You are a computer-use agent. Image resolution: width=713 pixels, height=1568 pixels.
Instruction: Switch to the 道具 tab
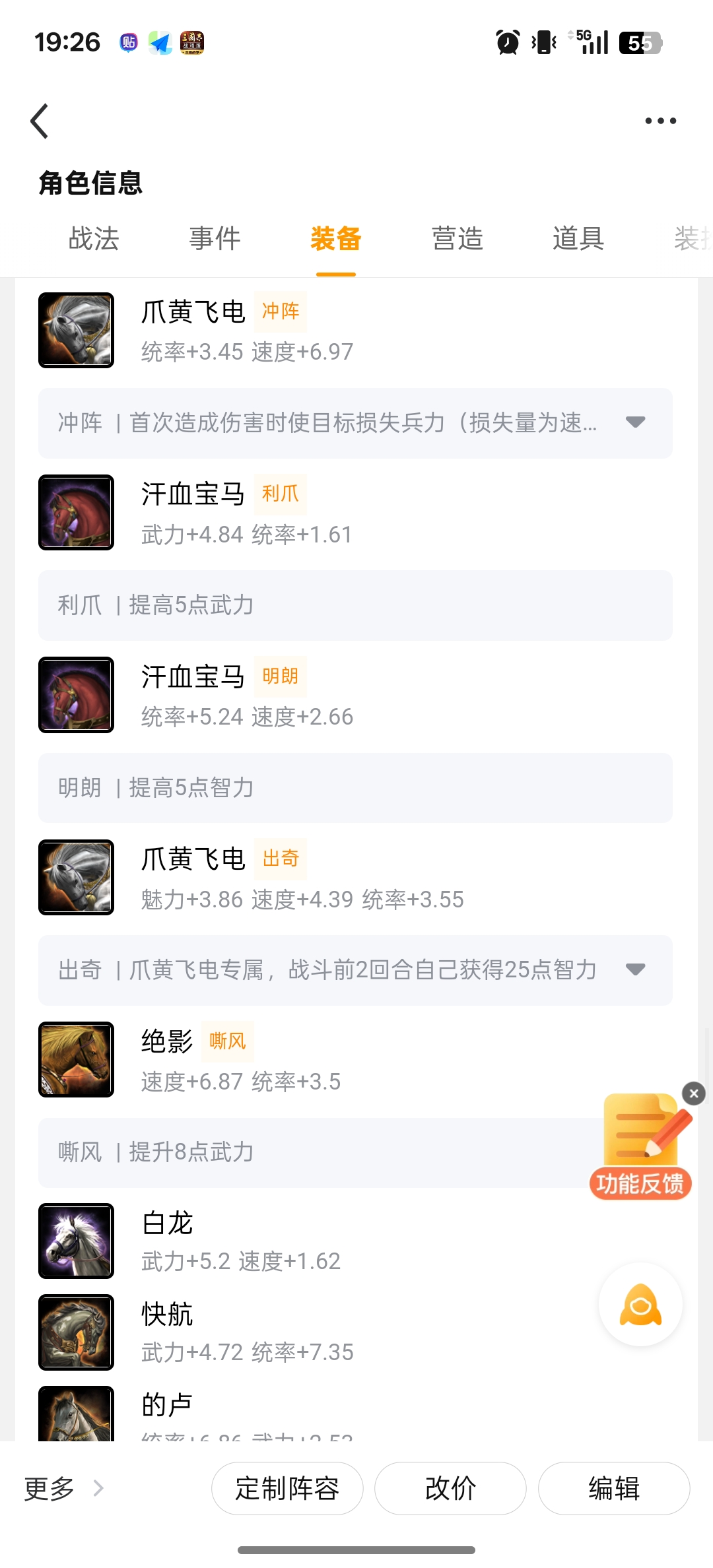(x=578, y=239)
